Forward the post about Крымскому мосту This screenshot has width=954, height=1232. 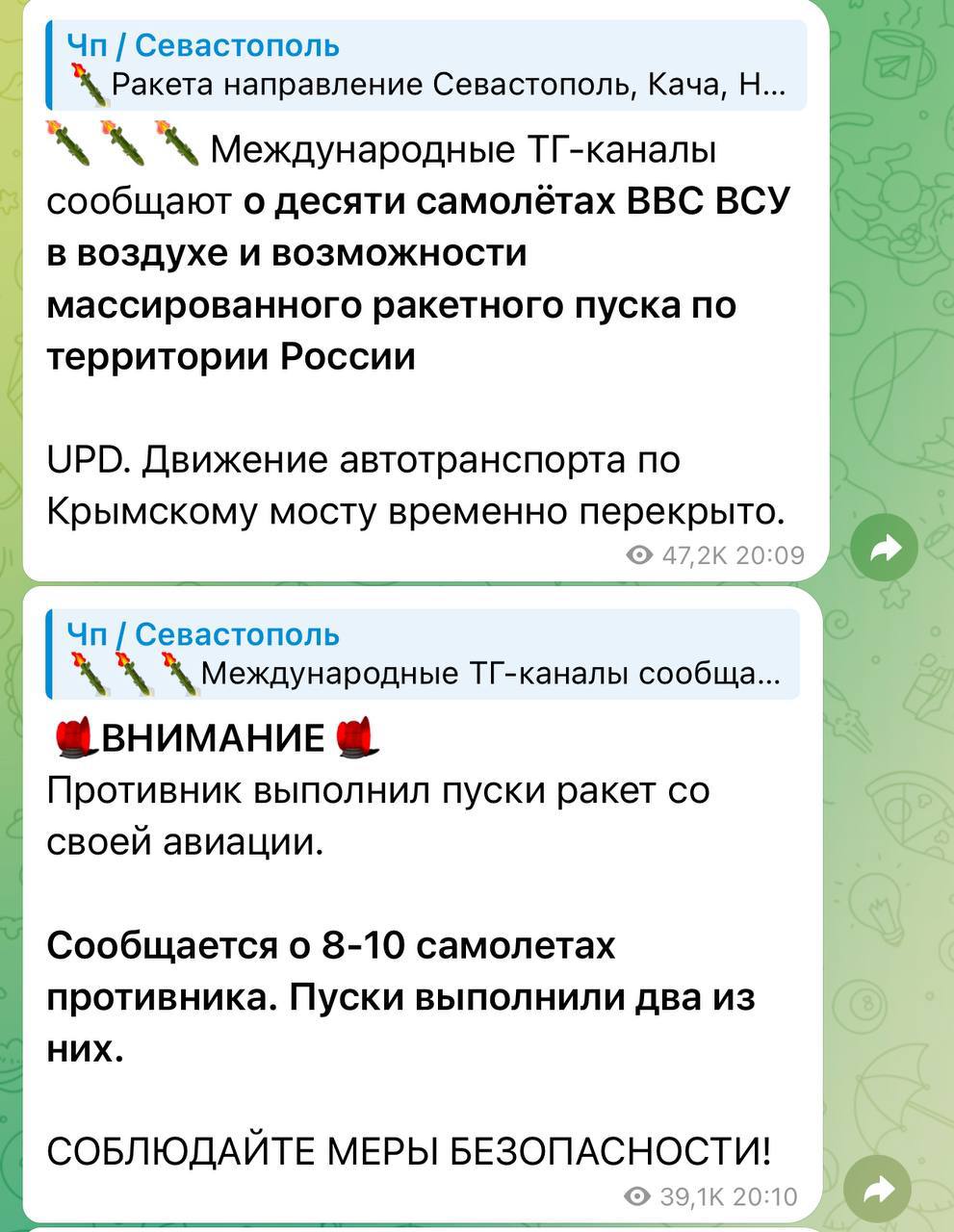[x=884, y=549]
